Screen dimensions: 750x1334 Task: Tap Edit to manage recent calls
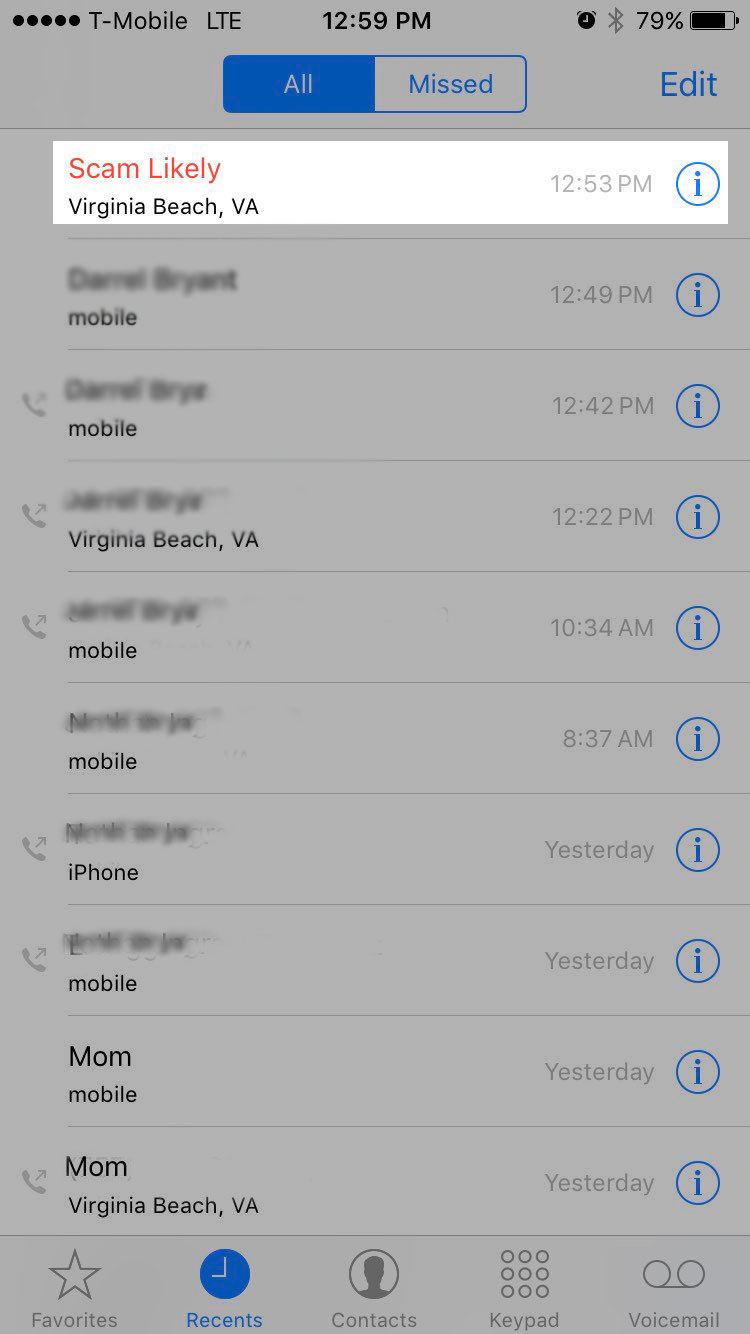point(688,84)
